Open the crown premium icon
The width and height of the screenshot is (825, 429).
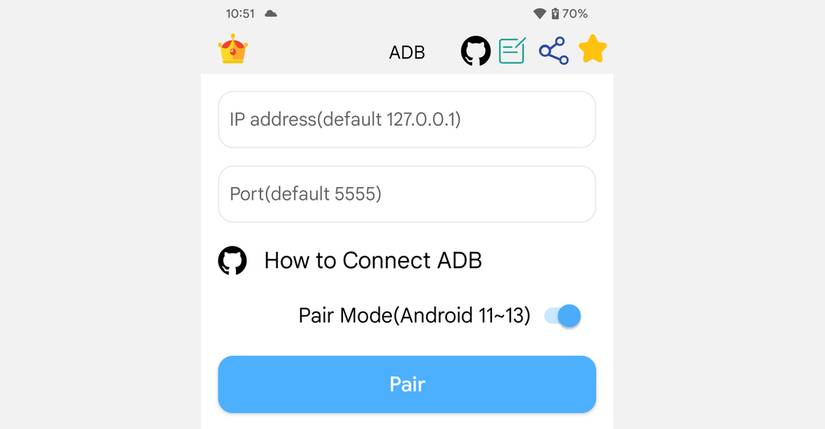tap(233, 50)
